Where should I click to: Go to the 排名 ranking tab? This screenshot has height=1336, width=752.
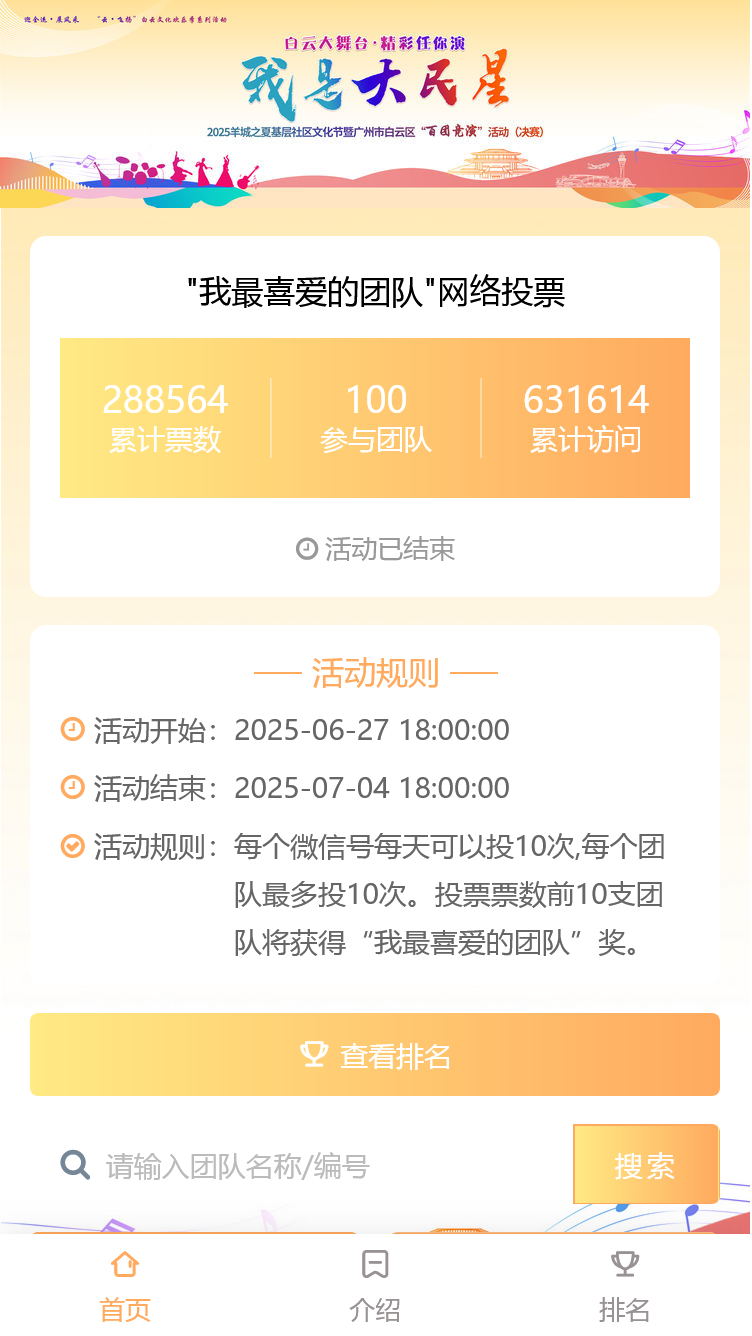point(625,1285)
